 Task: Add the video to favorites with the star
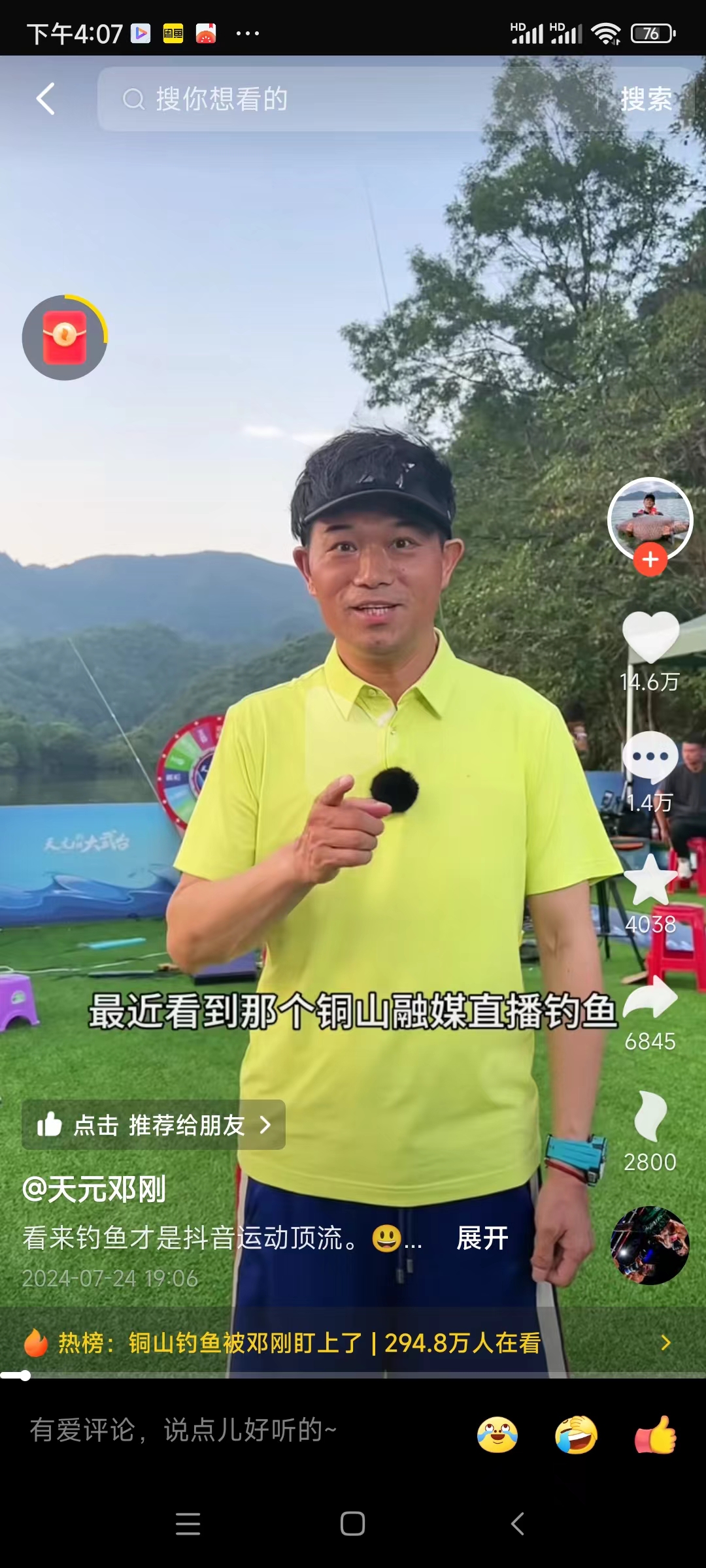pyautogui.click(x=650, y=880)
